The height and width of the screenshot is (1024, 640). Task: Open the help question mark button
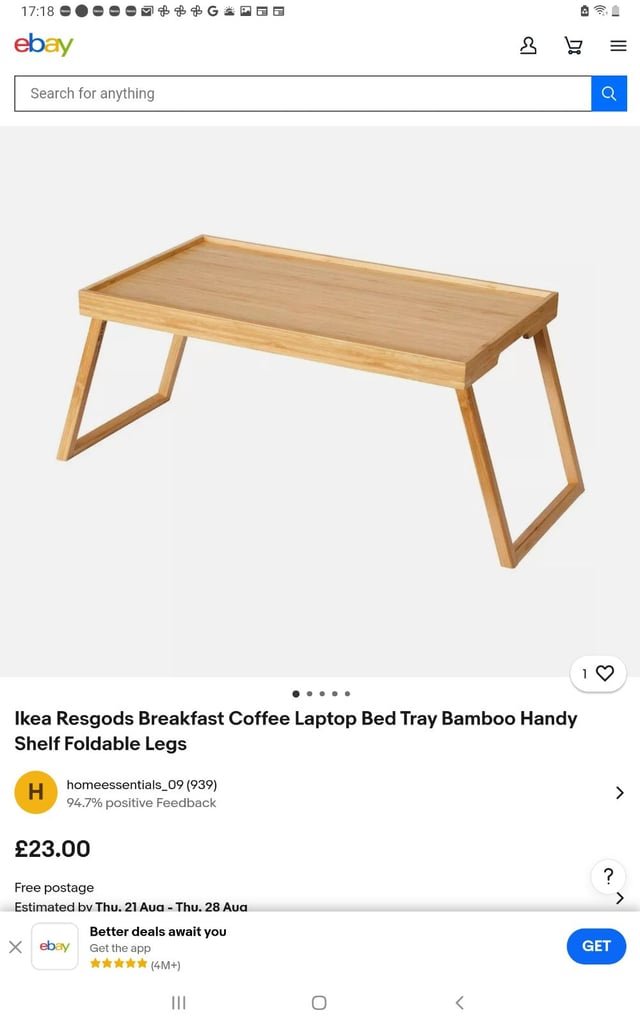pos(608,876)
